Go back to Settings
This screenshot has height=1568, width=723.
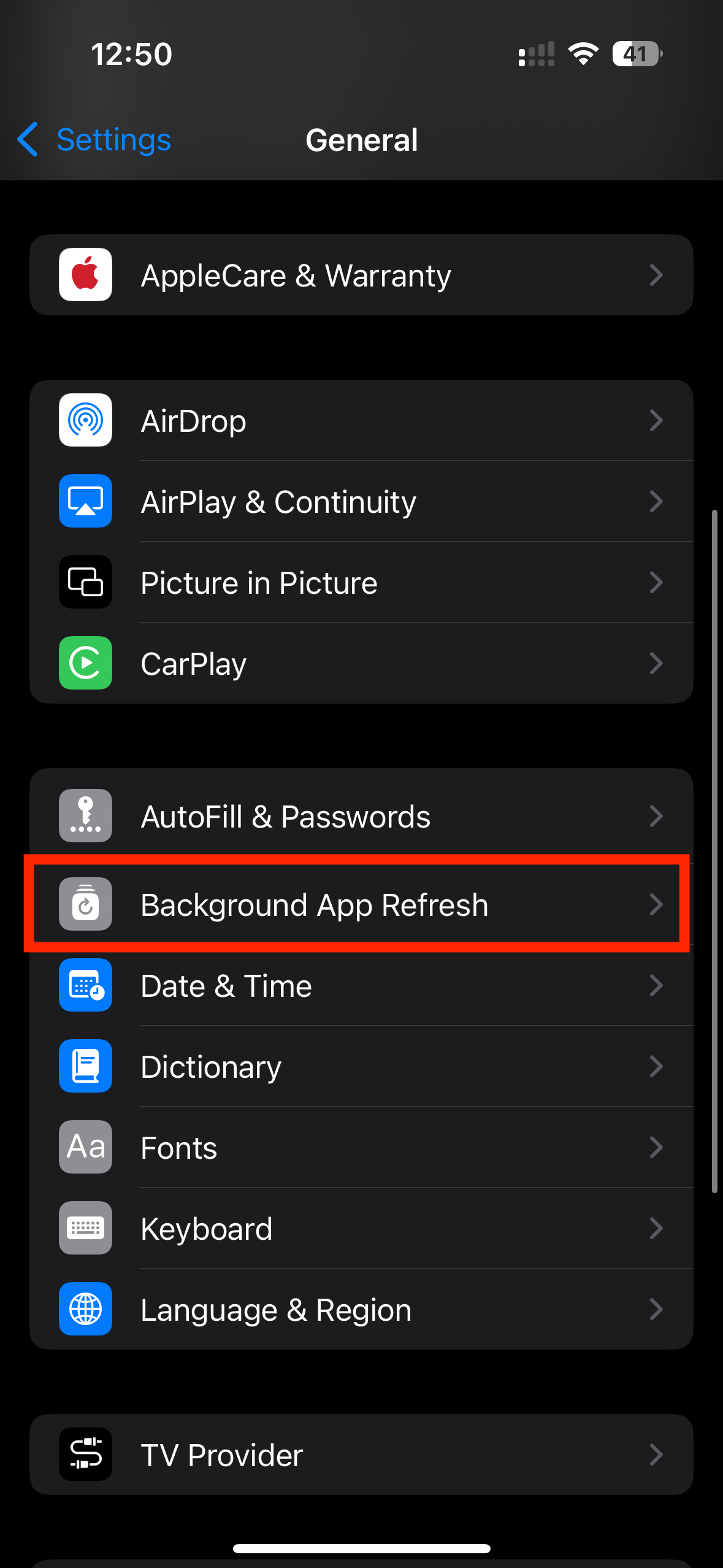(x=94, y=140)
